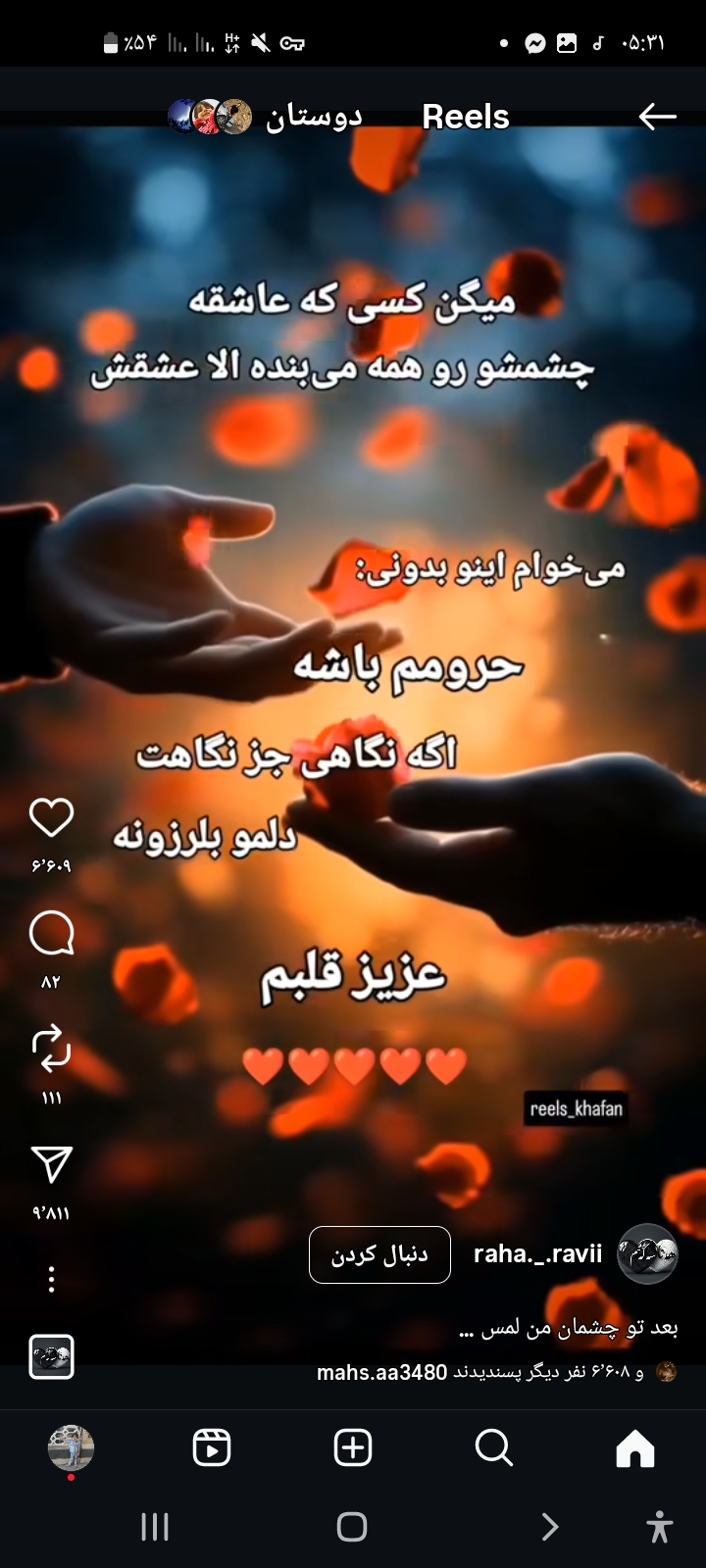Go to the Home tab
Image resolution: width=706 pixels, height=1568 pixels.
tap(634, 1447)
